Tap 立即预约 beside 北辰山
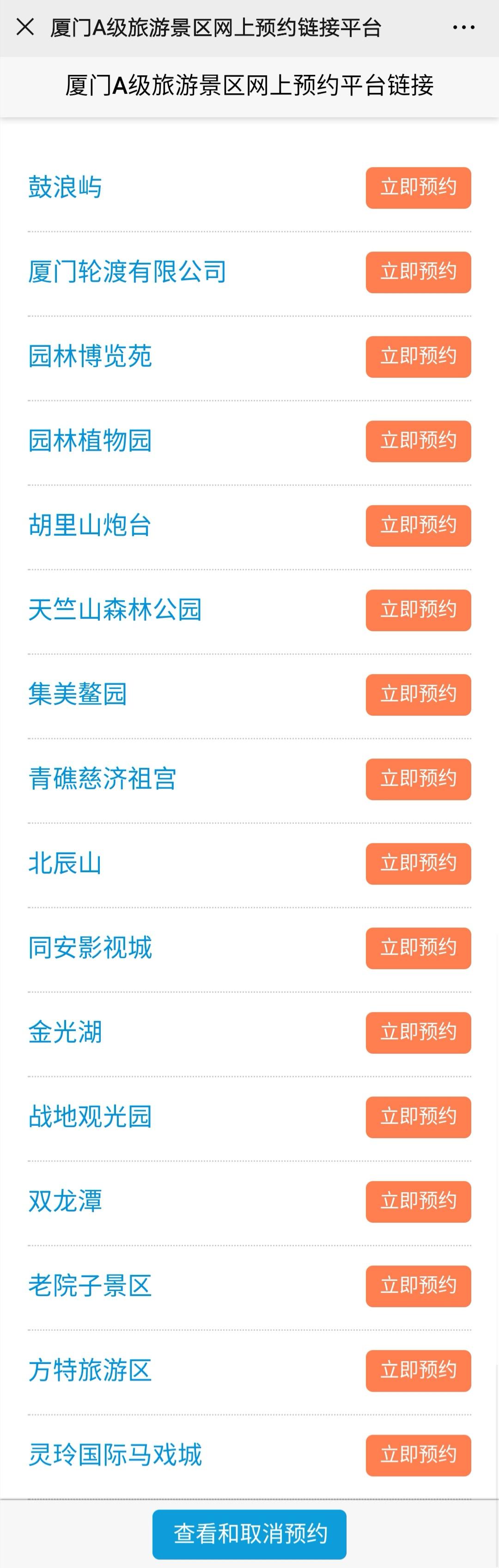 click(418, 864)
